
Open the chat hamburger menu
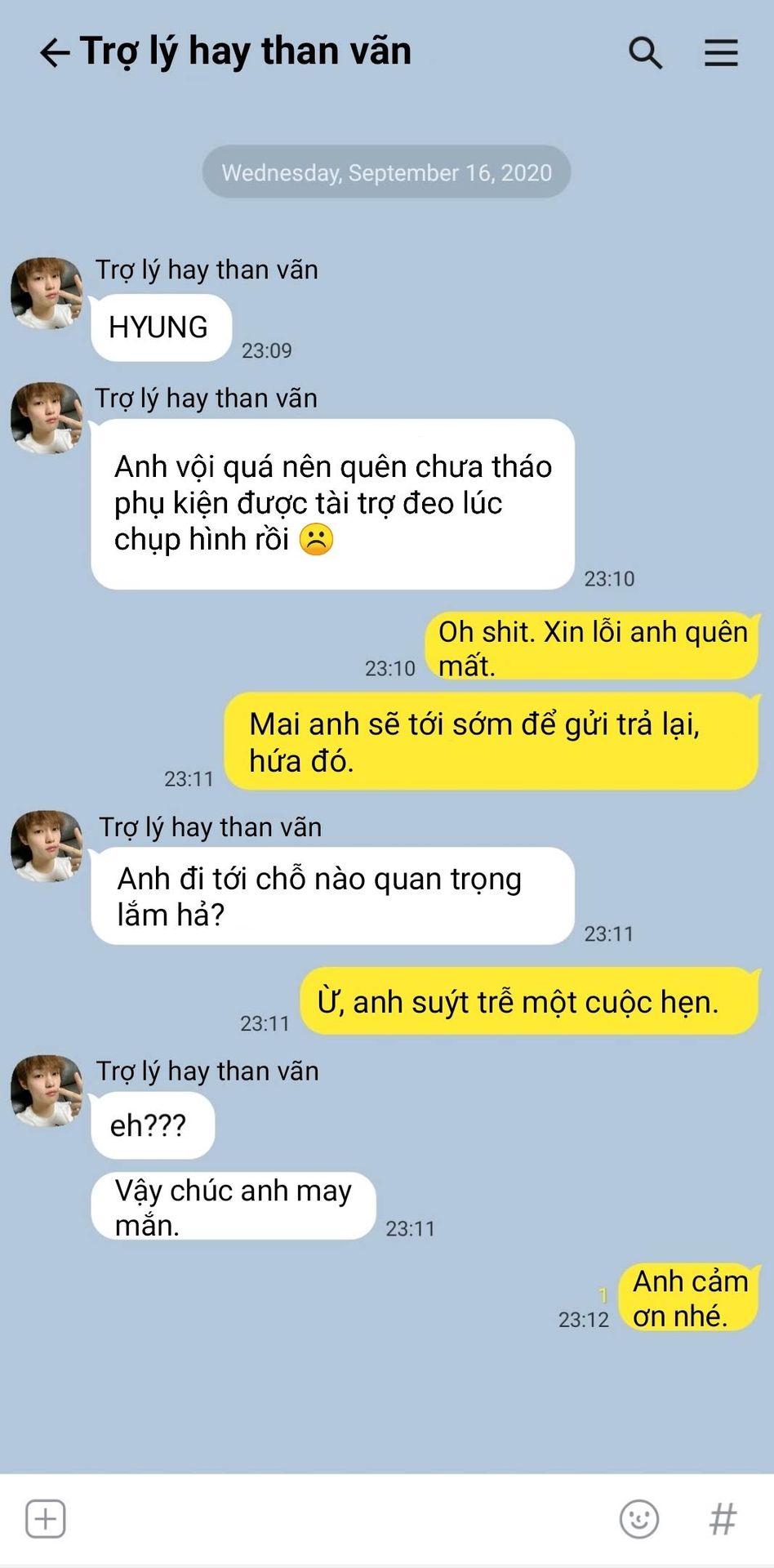tap(721, 53)
